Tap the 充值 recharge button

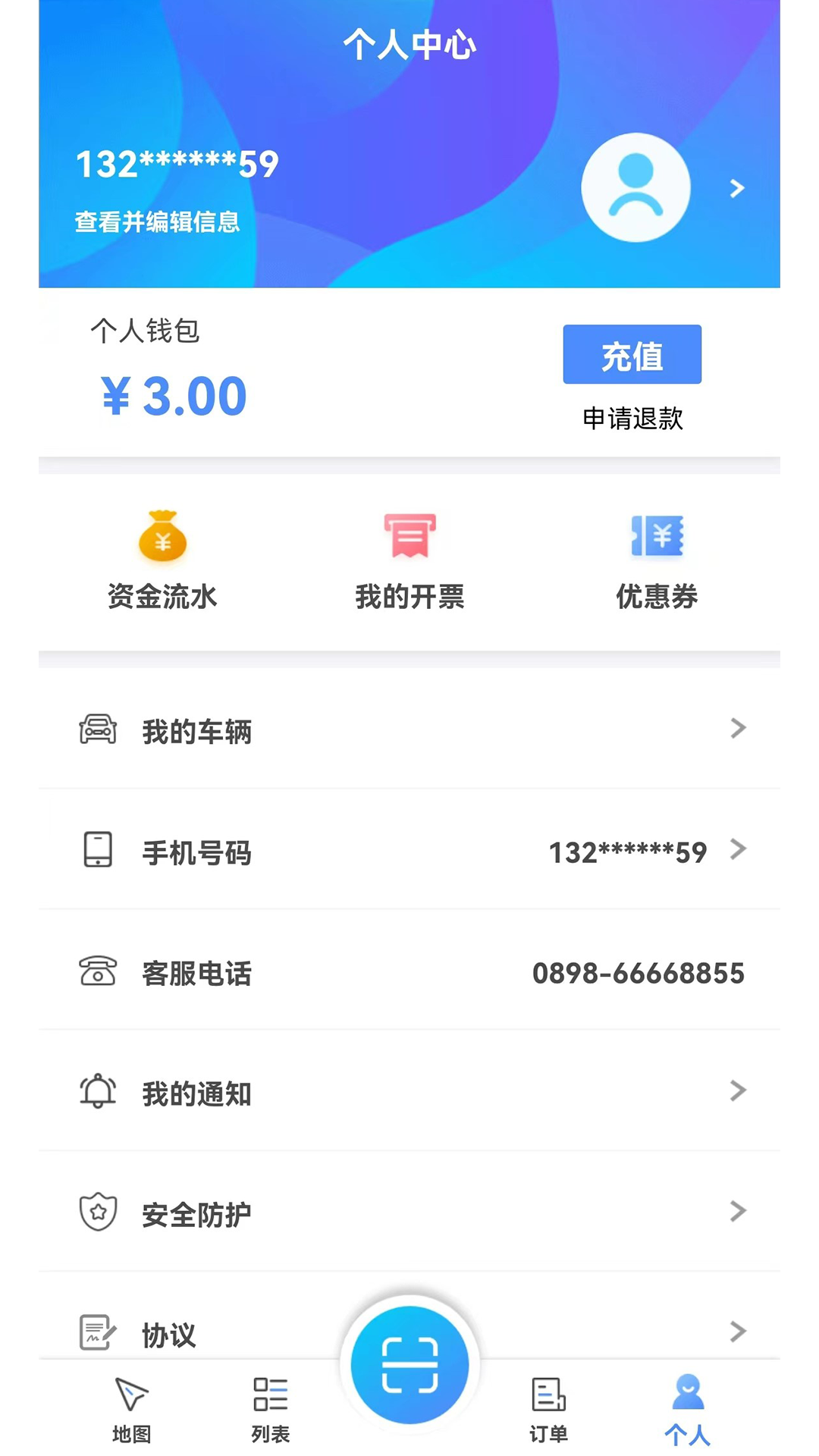632,355
